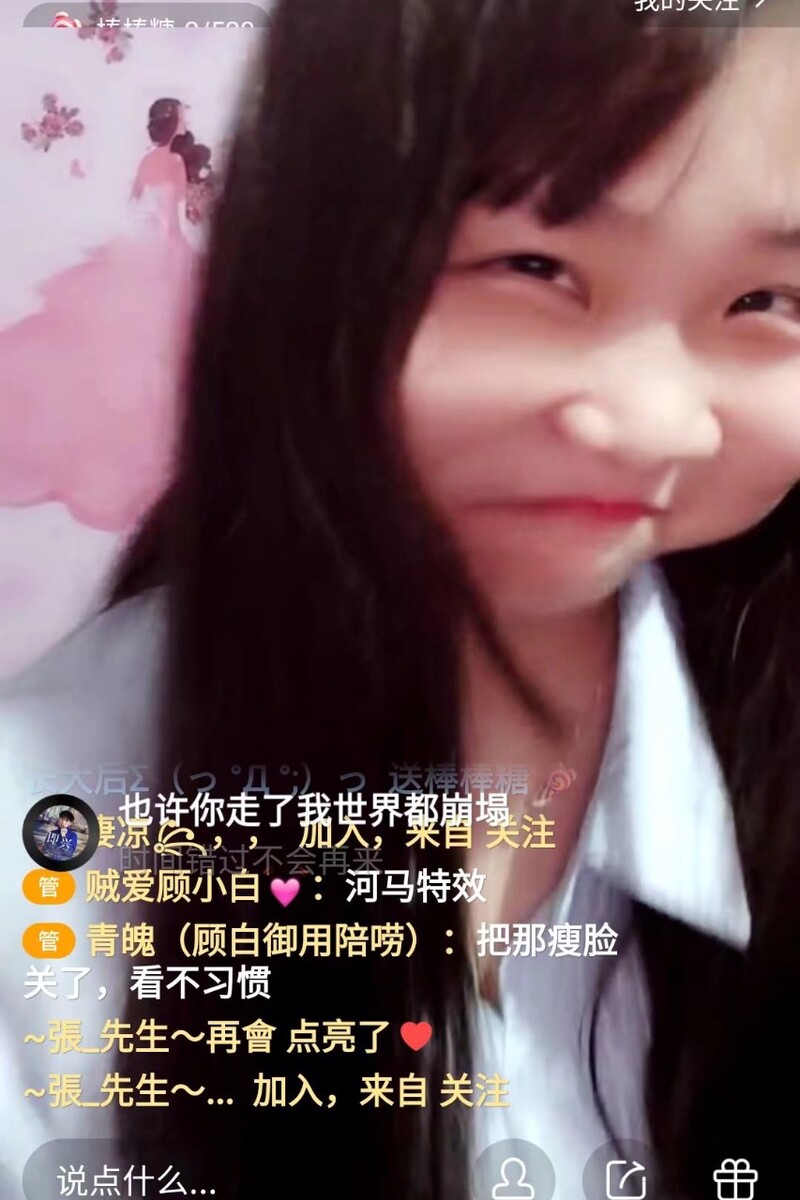Viewport: 800px width, 1200px height.
Task: Open 我的关注 following list
Action: pos(700,6)
